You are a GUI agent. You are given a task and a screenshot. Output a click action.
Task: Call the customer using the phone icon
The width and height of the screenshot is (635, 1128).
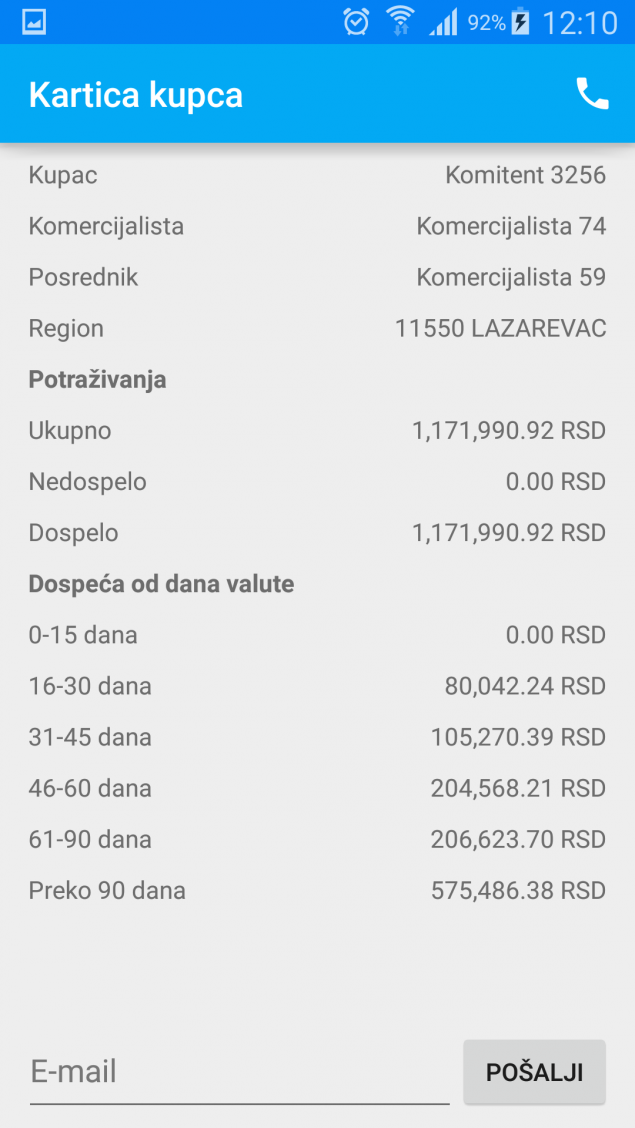(592, 94)
